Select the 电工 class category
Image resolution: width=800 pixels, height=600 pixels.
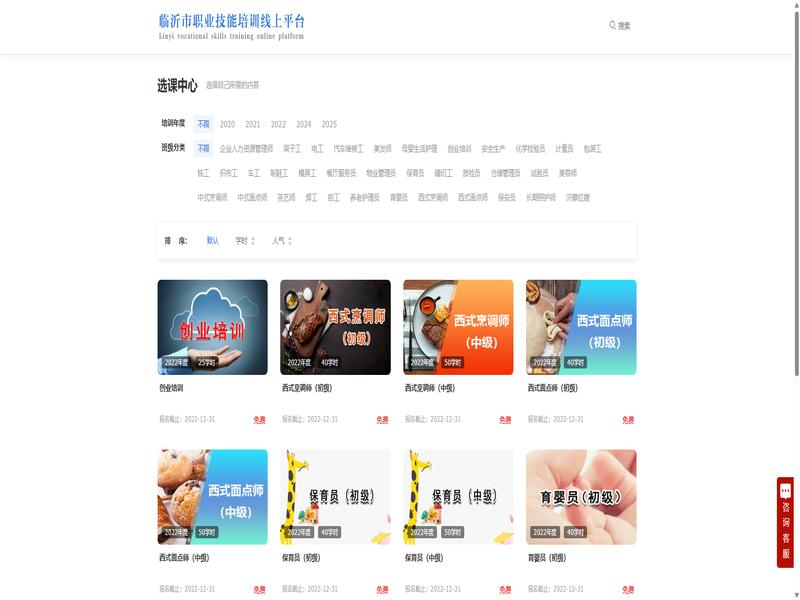pyautogui.click(x=317, y=148)
